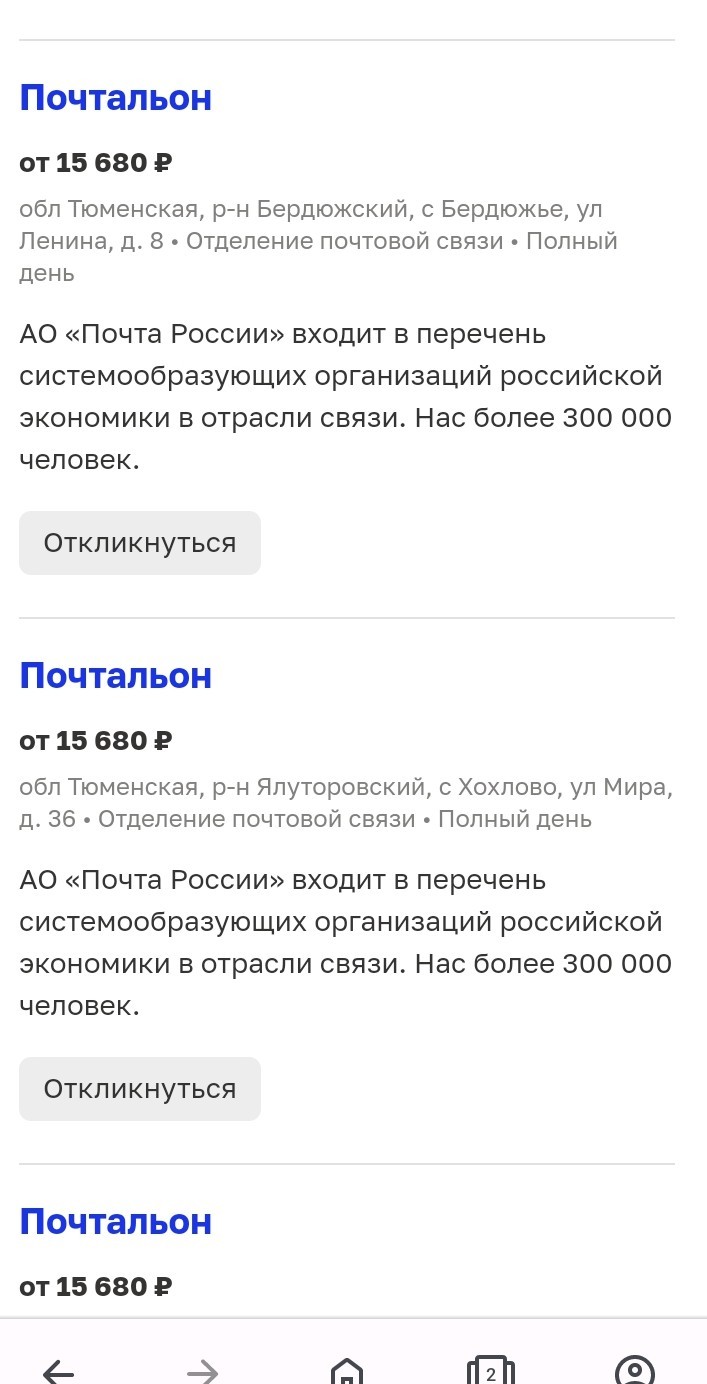Image resolution: width=707 pixels, height=1384 pixels.
Task: Tap Откликнуться for the Бердюжье vacancy
Action: coord(140,543)
